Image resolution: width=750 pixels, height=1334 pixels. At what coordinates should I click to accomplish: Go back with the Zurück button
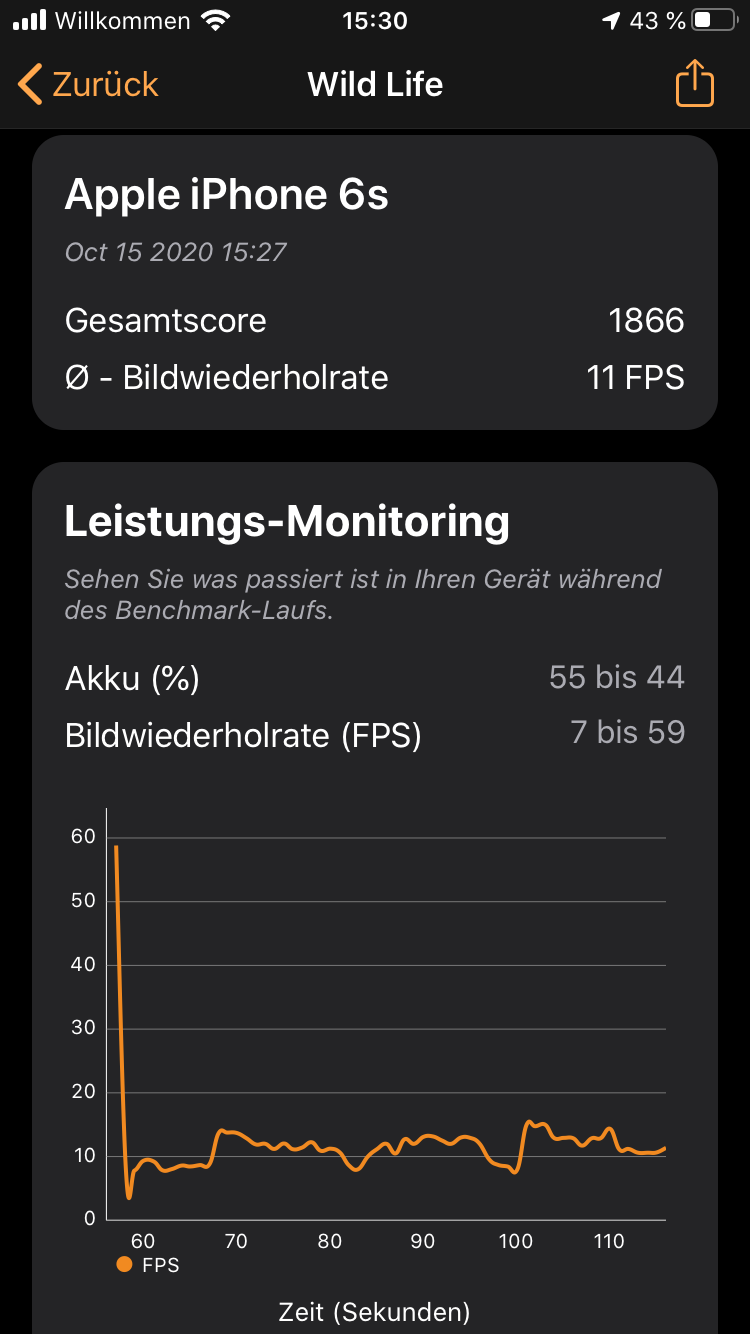pyautogui.click(x=88, y=84)
